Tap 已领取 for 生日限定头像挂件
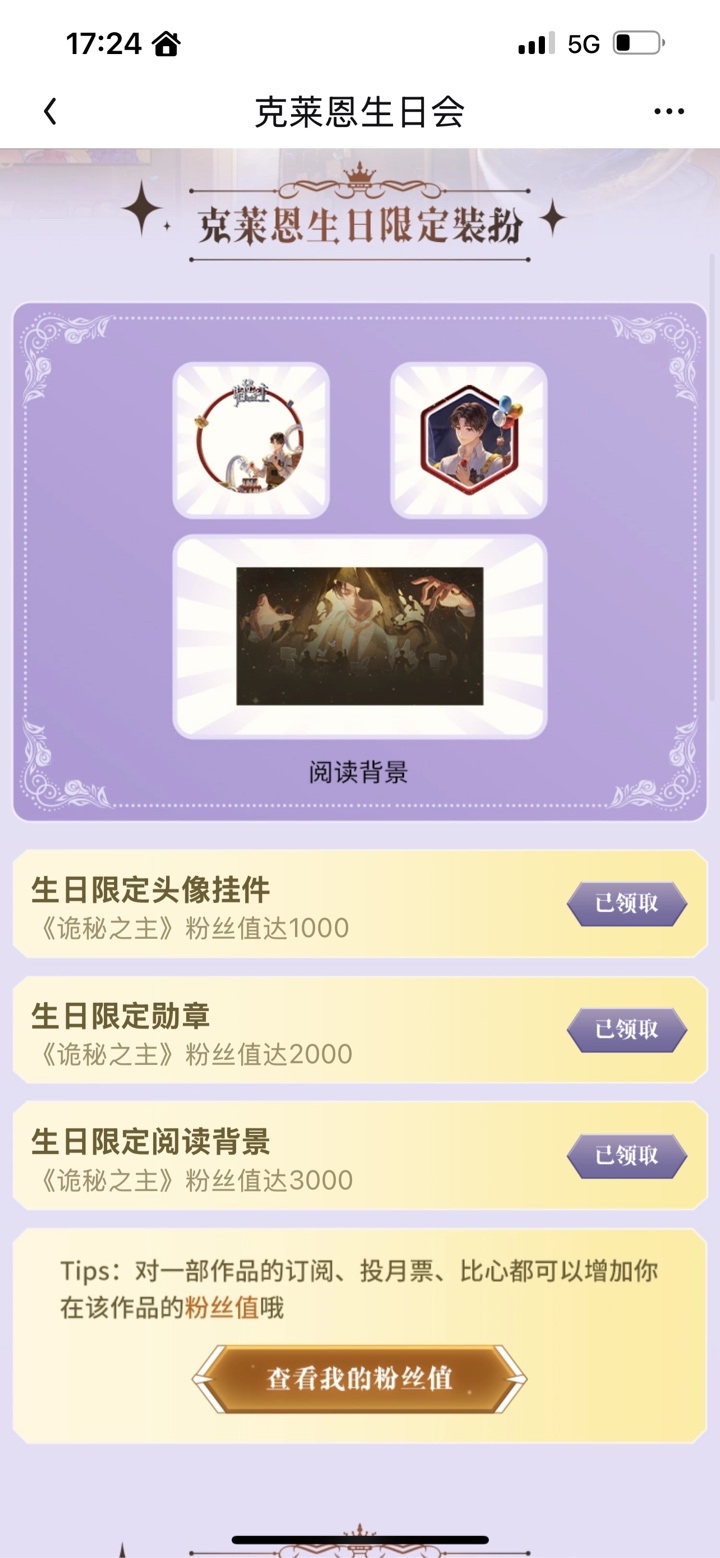This screenshot has height=1558, width=720. tap(627, 904)
